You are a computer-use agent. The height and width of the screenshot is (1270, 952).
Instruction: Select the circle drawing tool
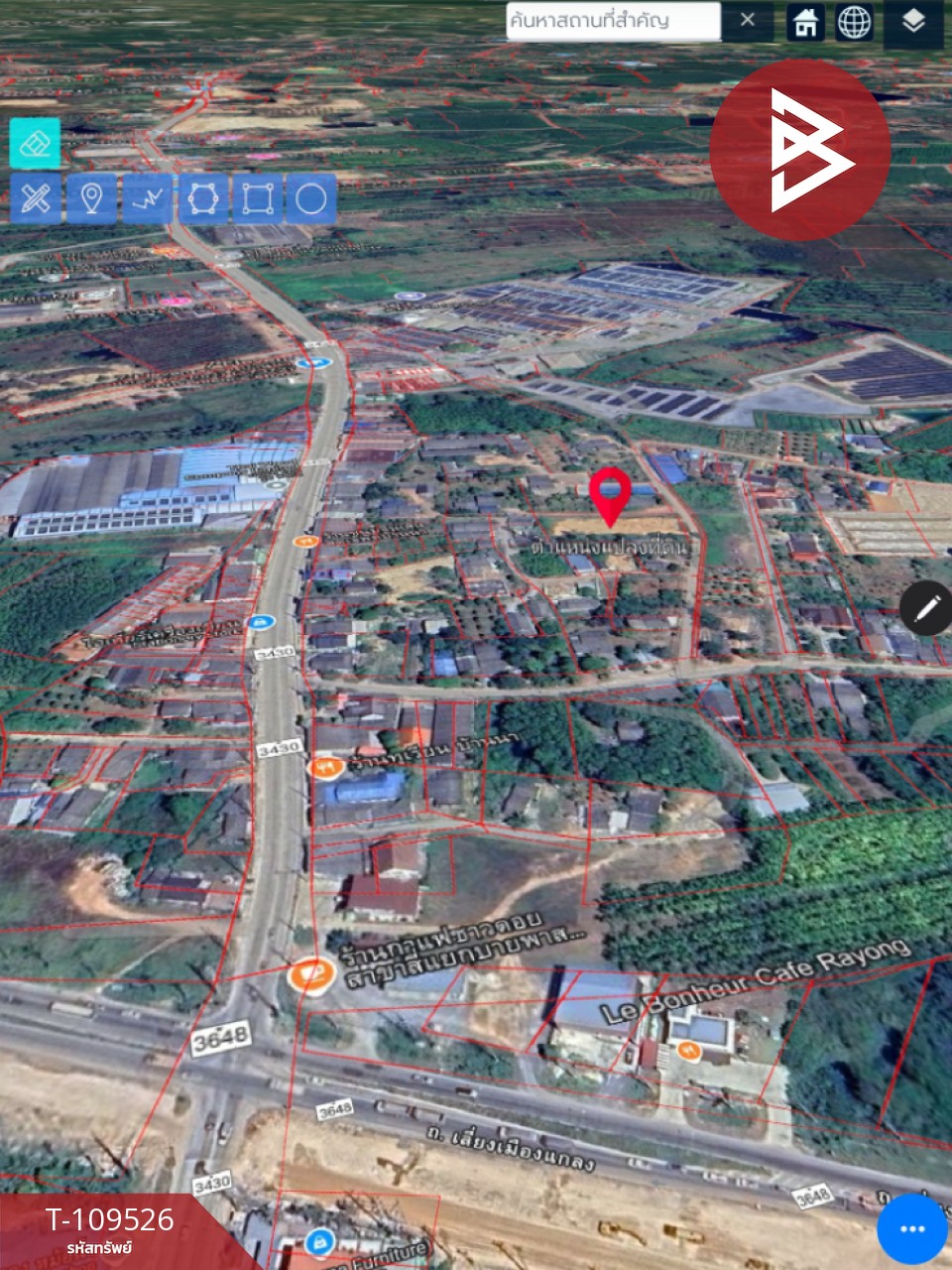click(311, 199)
